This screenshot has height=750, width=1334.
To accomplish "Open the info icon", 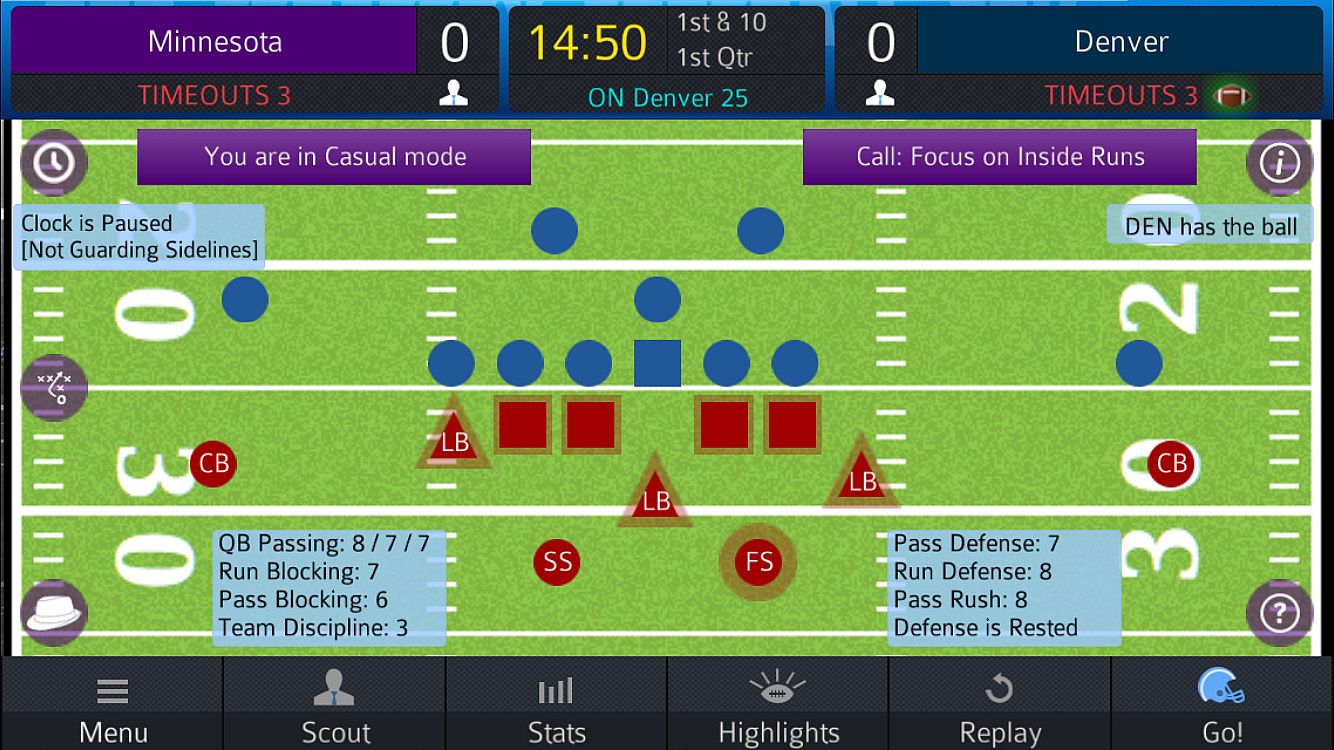I will click(x=1279, y=162).
